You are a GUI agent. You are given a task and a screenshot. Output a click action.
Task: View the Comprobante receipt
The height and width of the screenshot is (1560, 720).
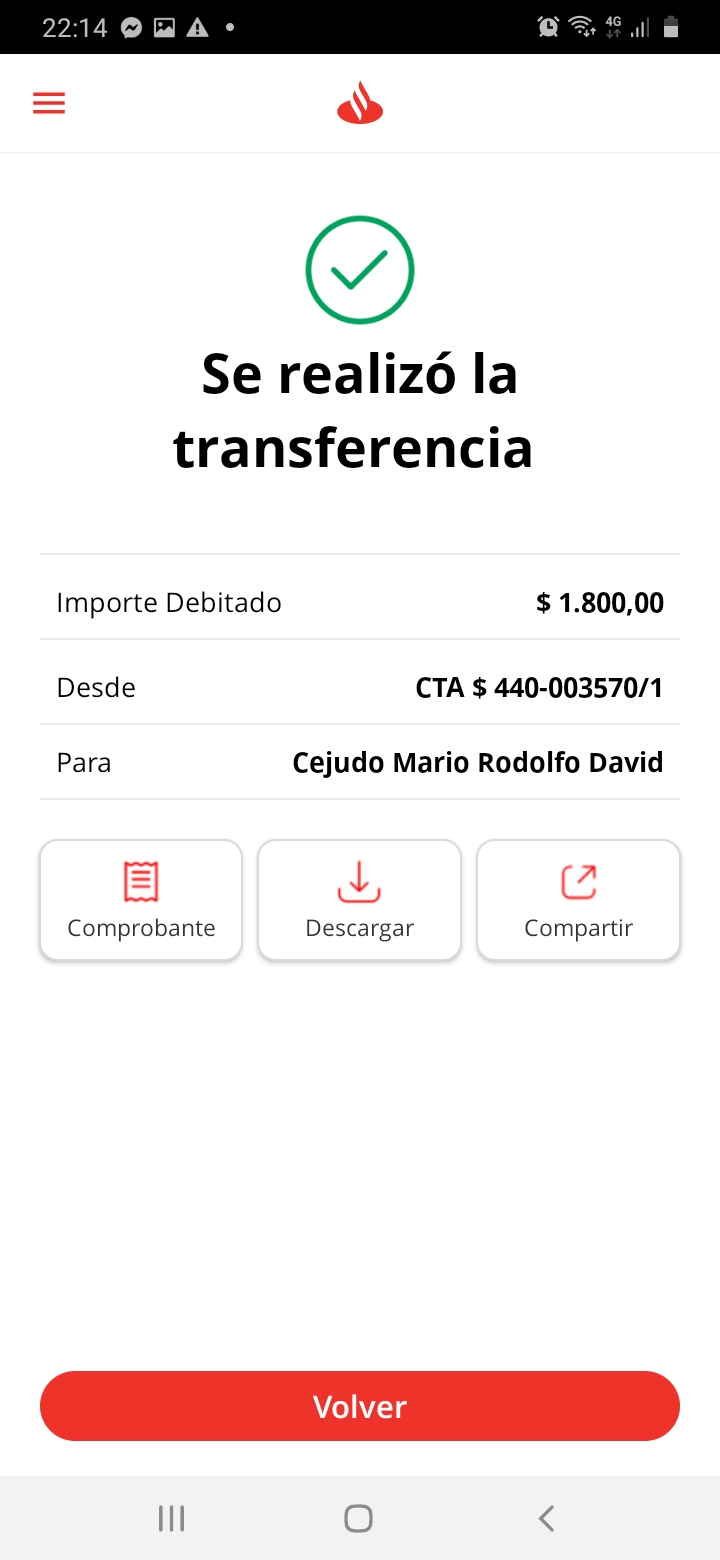[x=141, y=900]
